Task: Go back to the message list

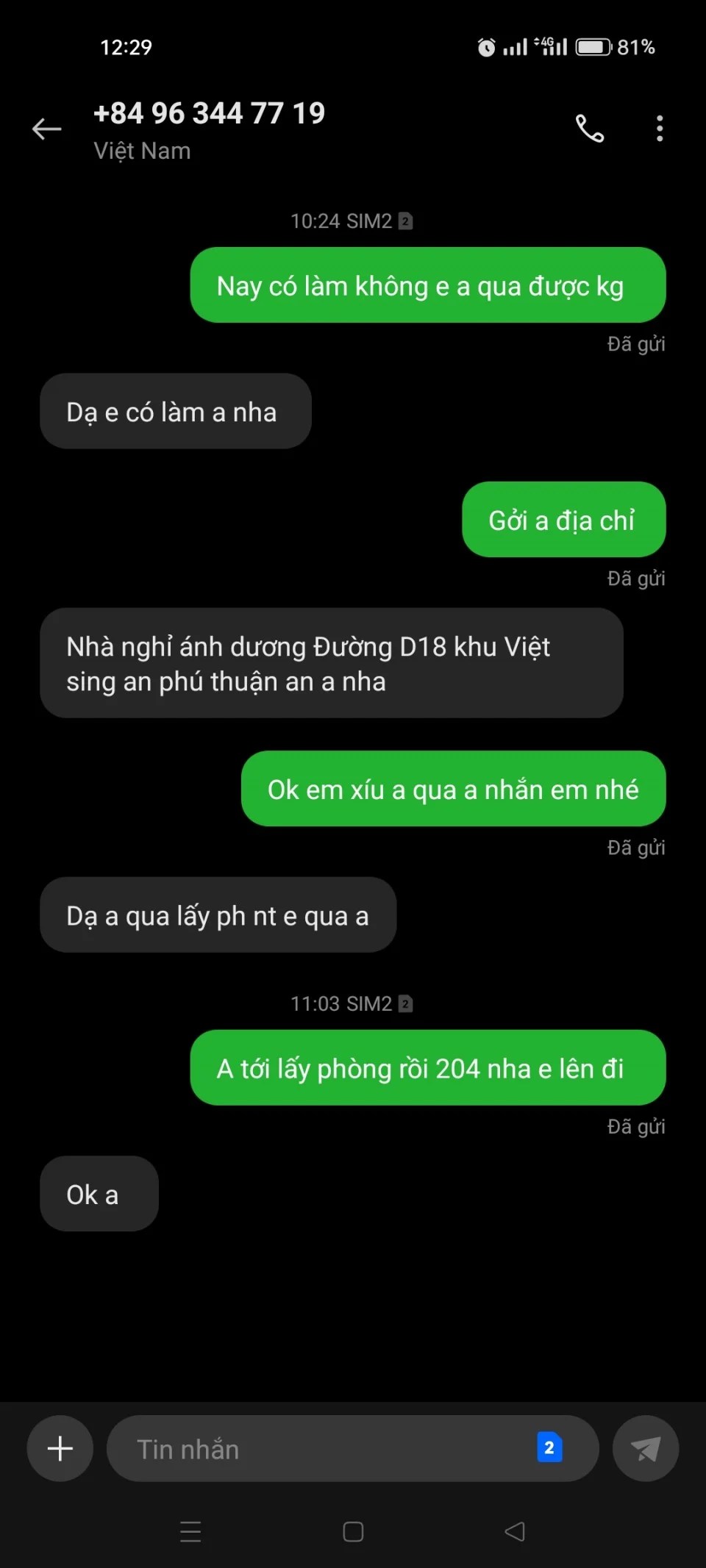Action: (46, 129)
